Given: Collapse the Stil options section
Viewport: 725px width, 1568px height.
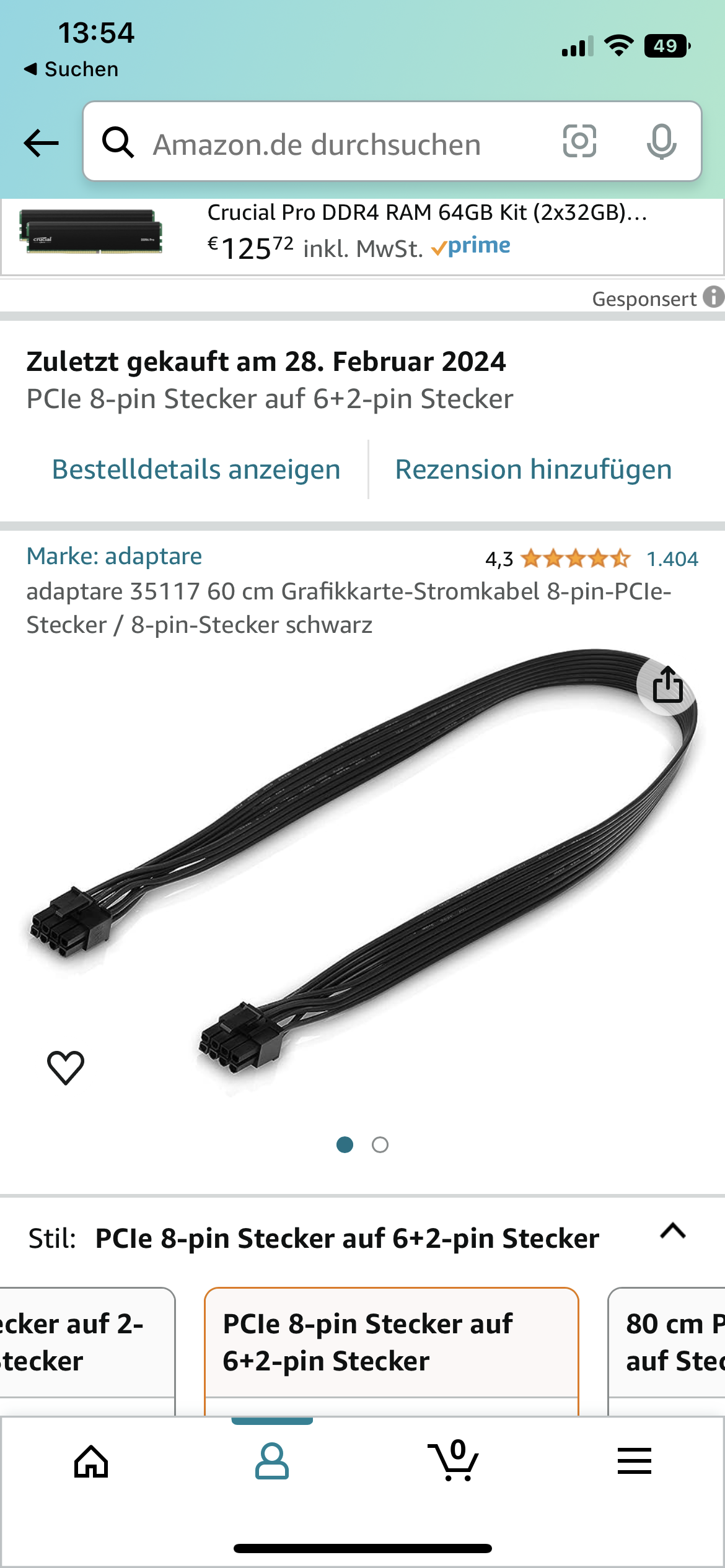Looking at the screenshot, I should pos(673,1231).
